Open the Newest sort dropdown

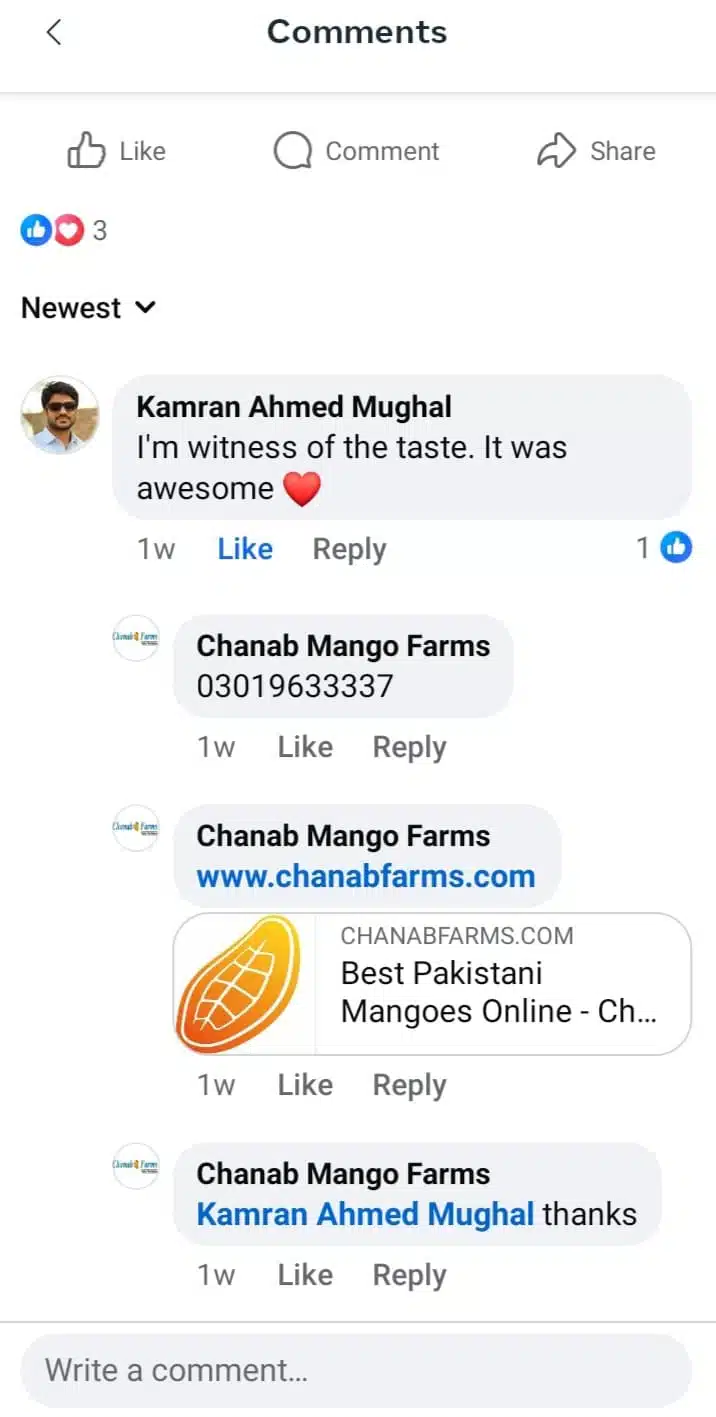[x=89, y=308]
